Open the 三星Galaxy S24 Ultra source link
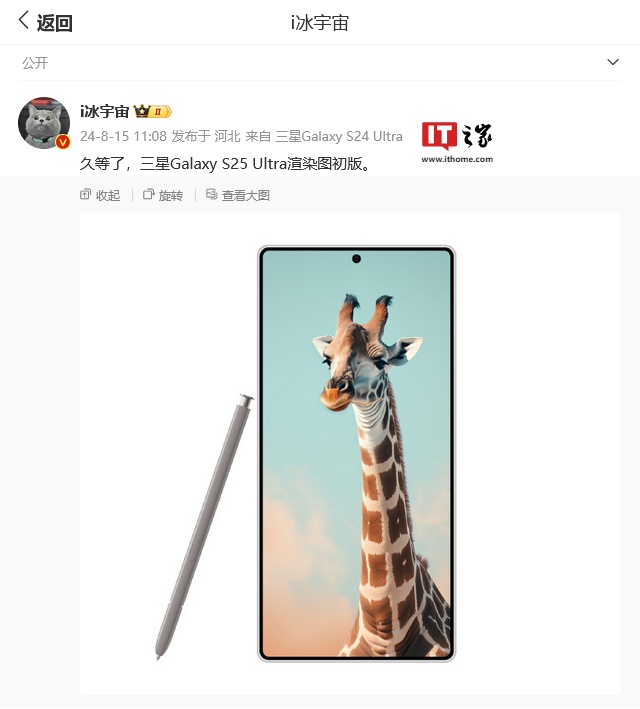Screen dimensions: 640x709 (338, 136)
